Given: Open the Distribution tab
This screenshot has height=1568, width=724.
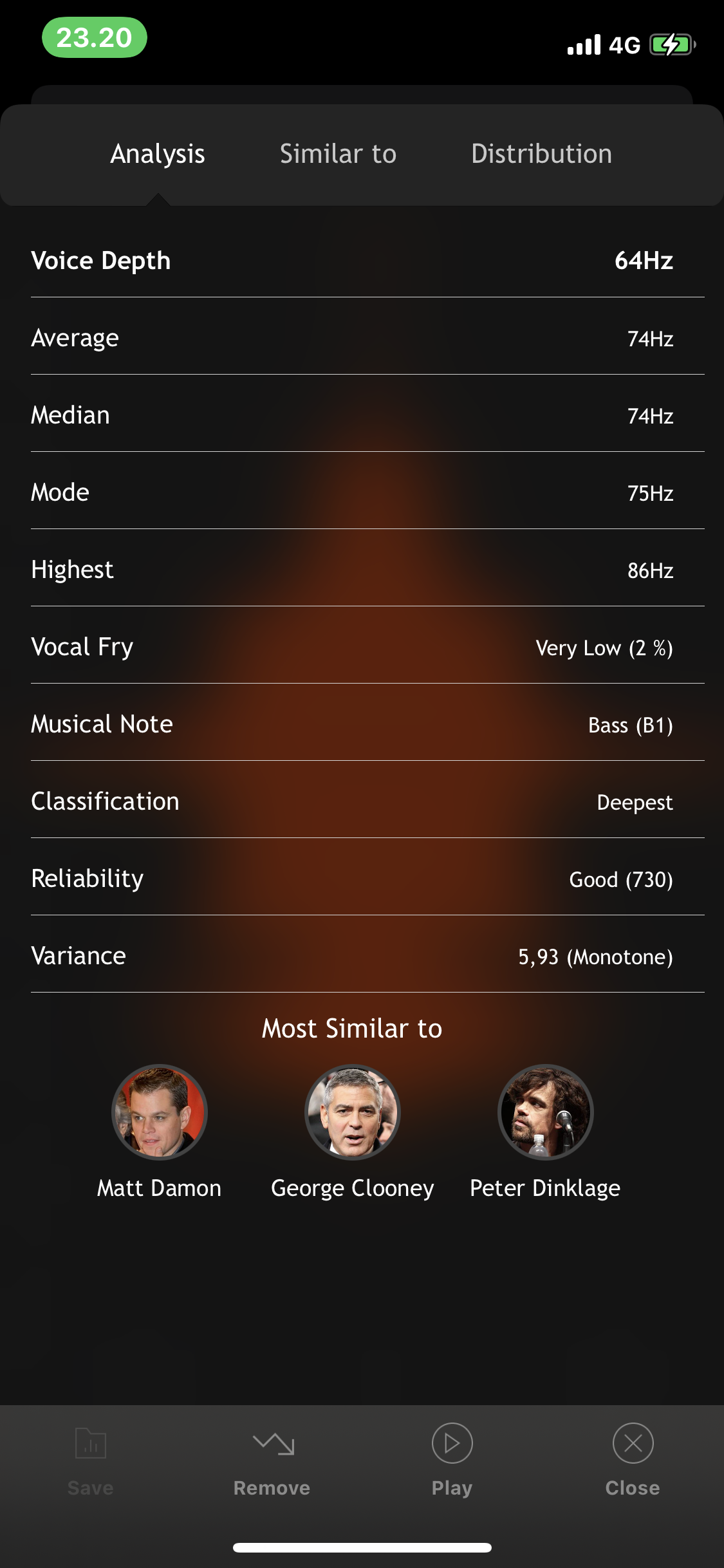Looking at the screenshot, I should coord(541,154).
